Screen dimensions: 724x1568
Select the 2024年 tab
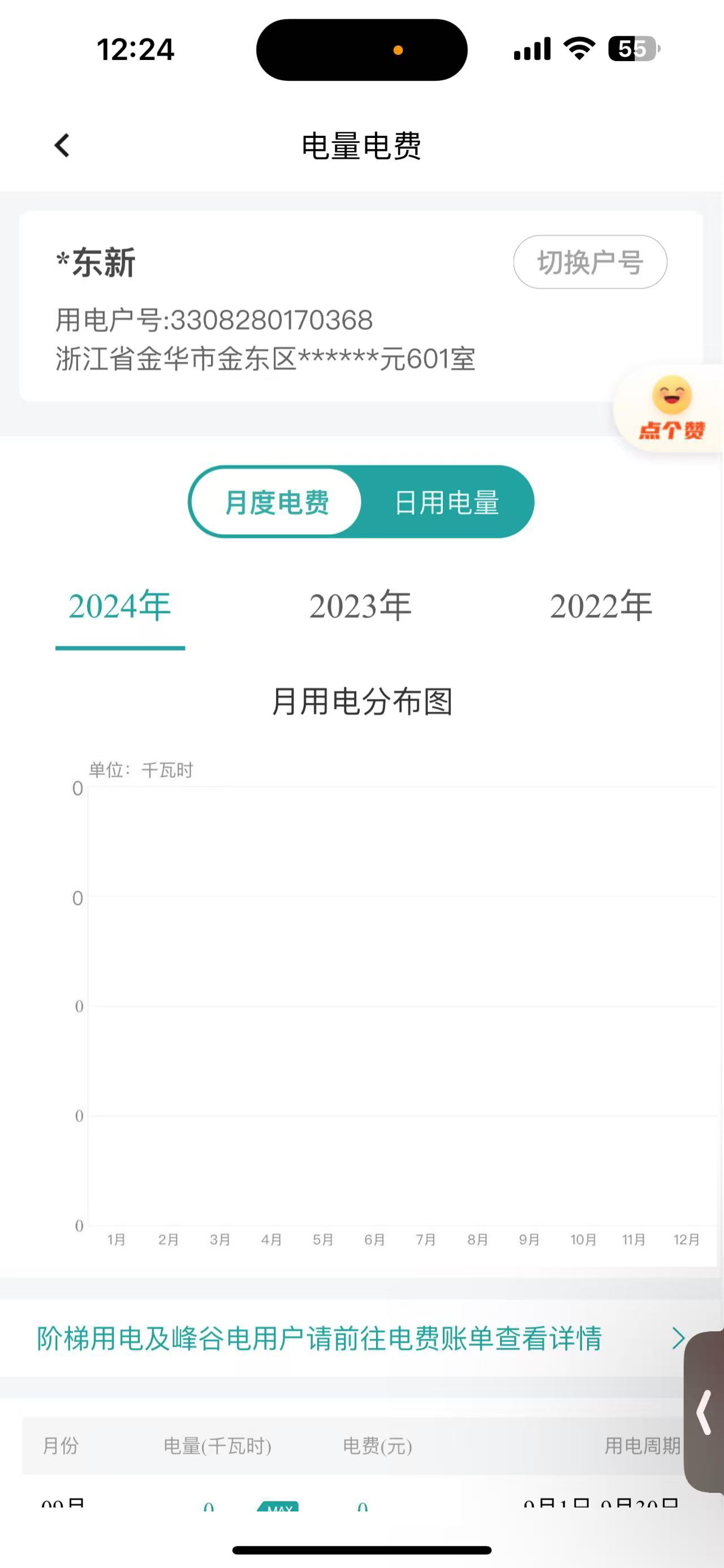(120, 607)
